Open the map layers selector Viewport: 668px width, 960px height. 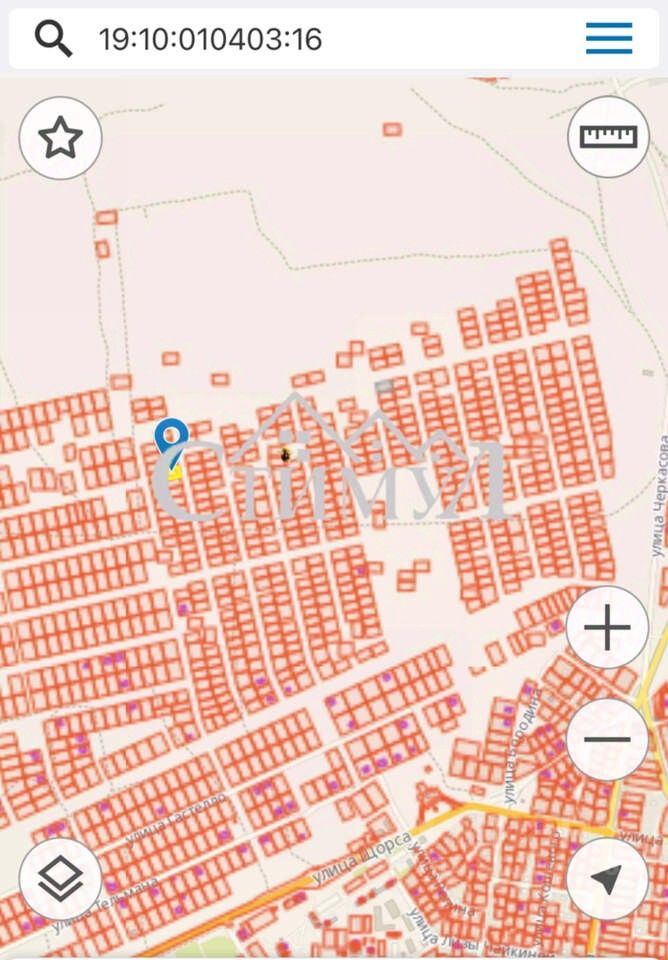point(60,880)
